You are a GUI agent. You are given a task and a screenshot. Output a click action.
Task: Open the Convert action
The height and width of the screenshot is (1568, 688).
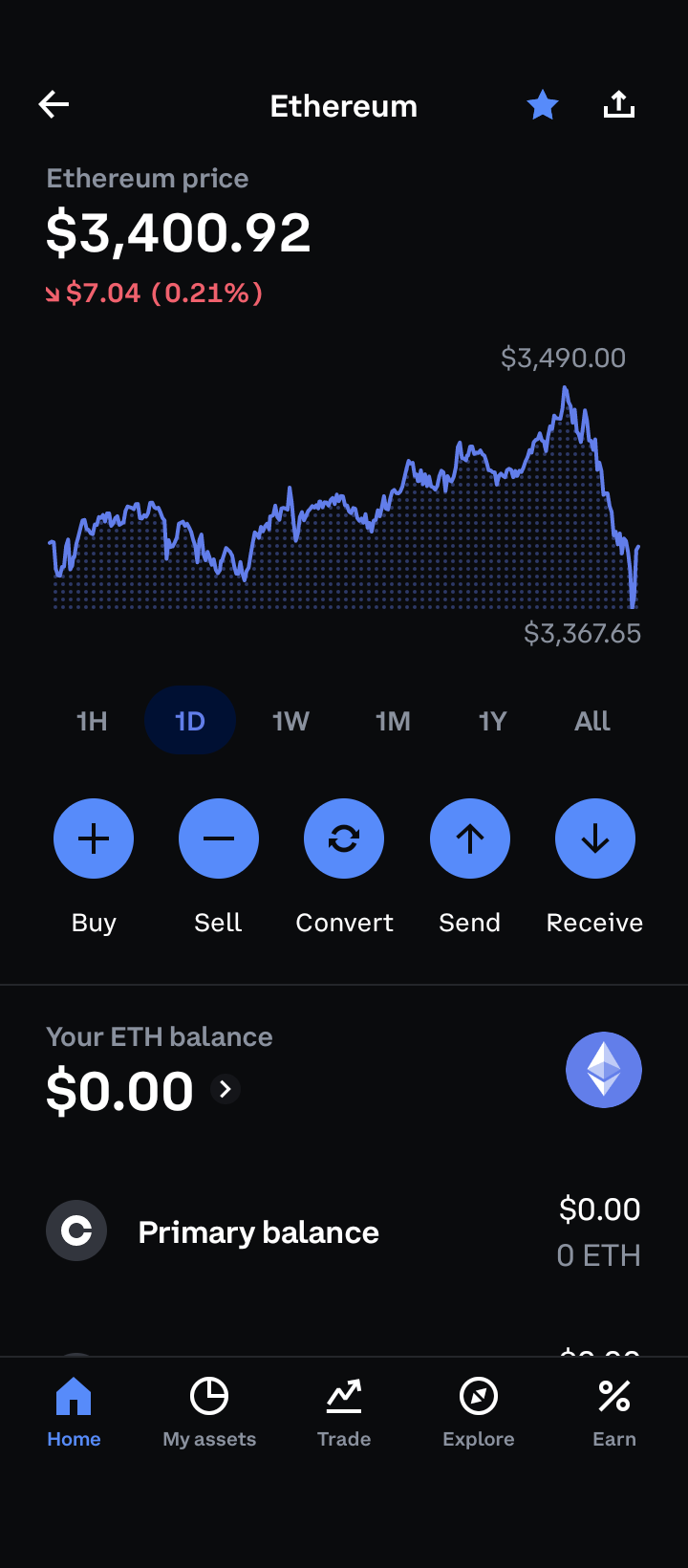pyautogui.click(x=344, y=838)
